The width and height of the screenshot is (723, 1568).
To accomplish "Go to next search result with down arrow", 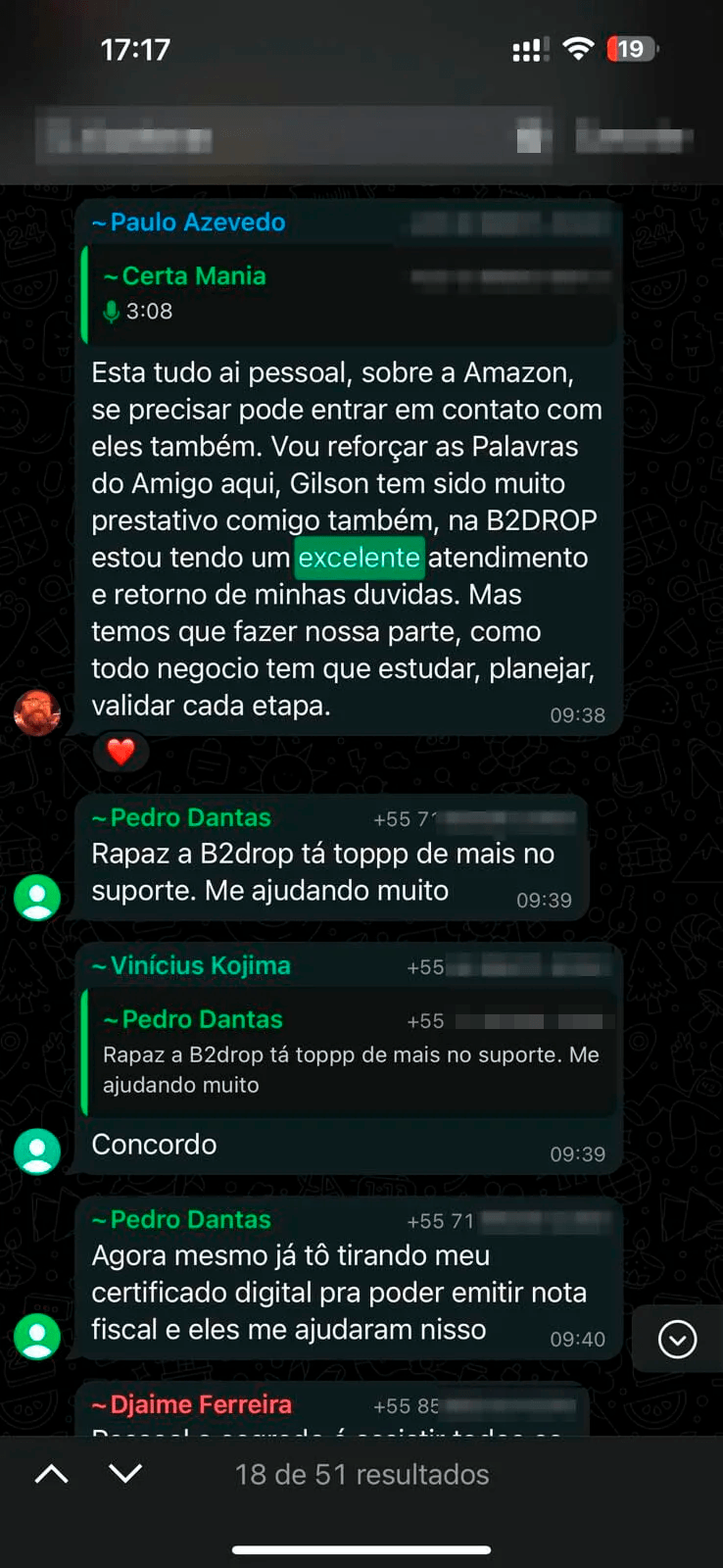I will tap(124, 1473).
